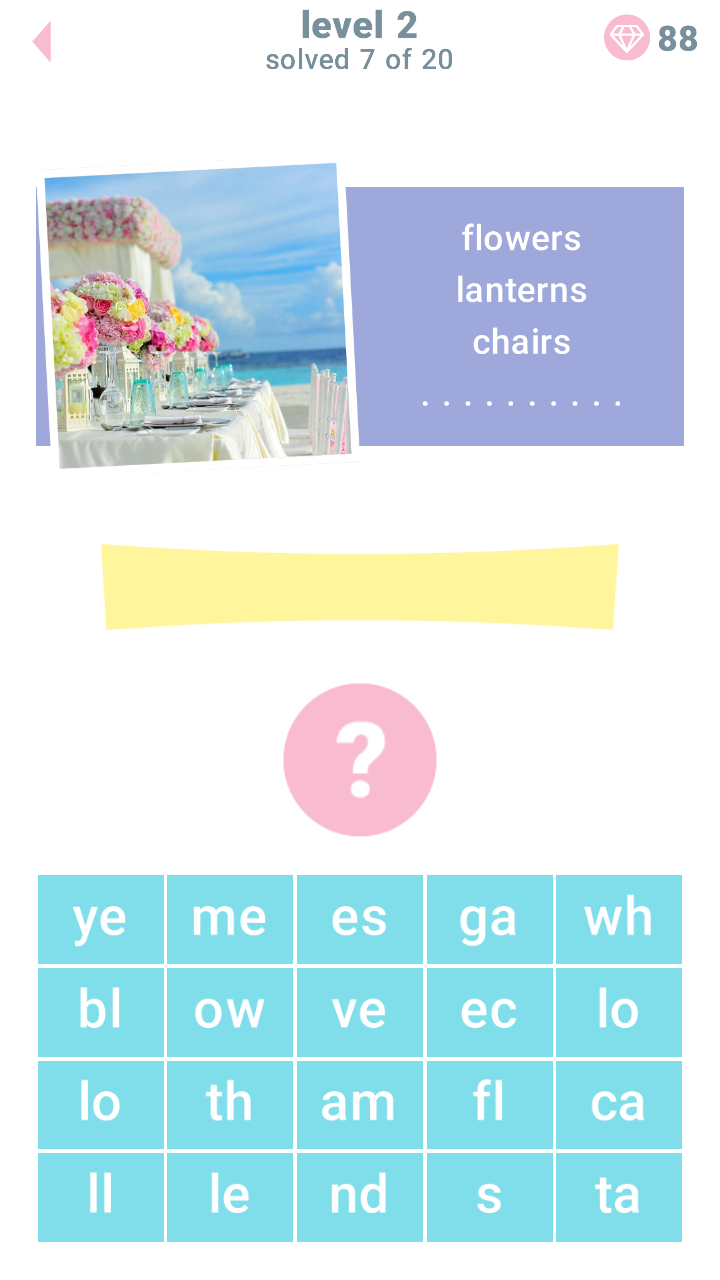Choose the 'es' letter tile

click(360, 919)
